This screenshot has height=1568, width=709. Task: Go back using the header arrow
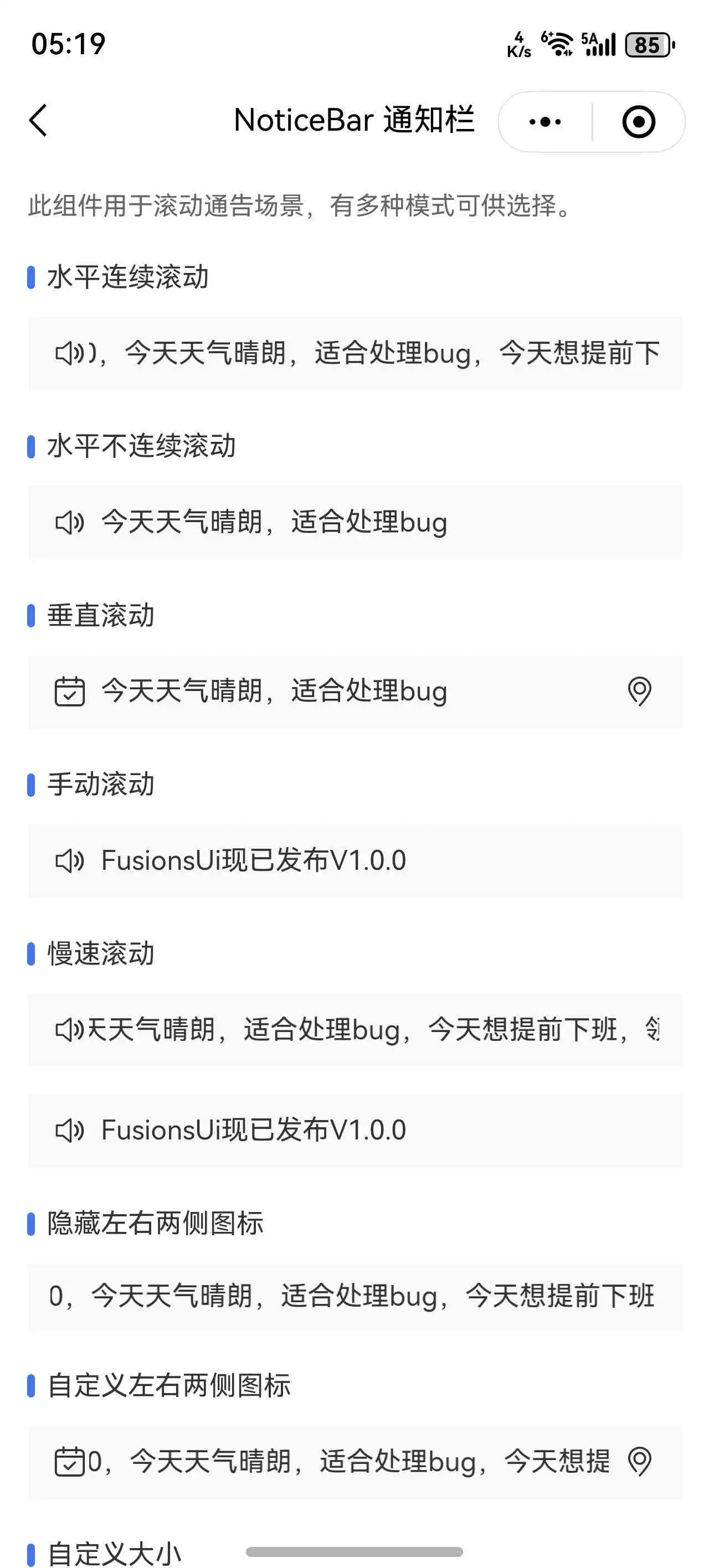pyautogui.click(x=38, y=120)
